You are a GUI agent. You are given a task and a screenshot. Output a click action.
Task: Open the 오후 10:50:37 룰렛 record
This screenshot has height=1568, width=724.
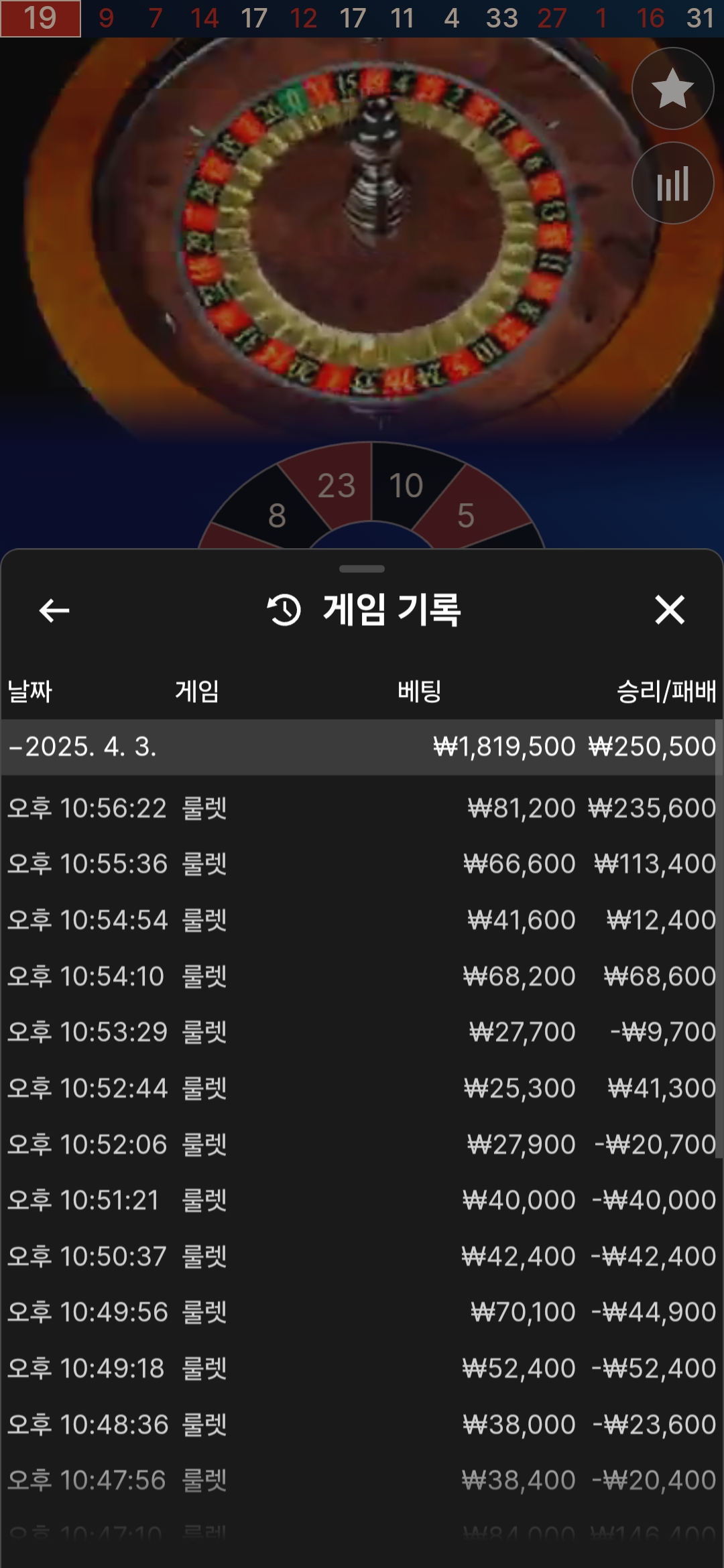pyautogui.click(x=362, y=1256)
